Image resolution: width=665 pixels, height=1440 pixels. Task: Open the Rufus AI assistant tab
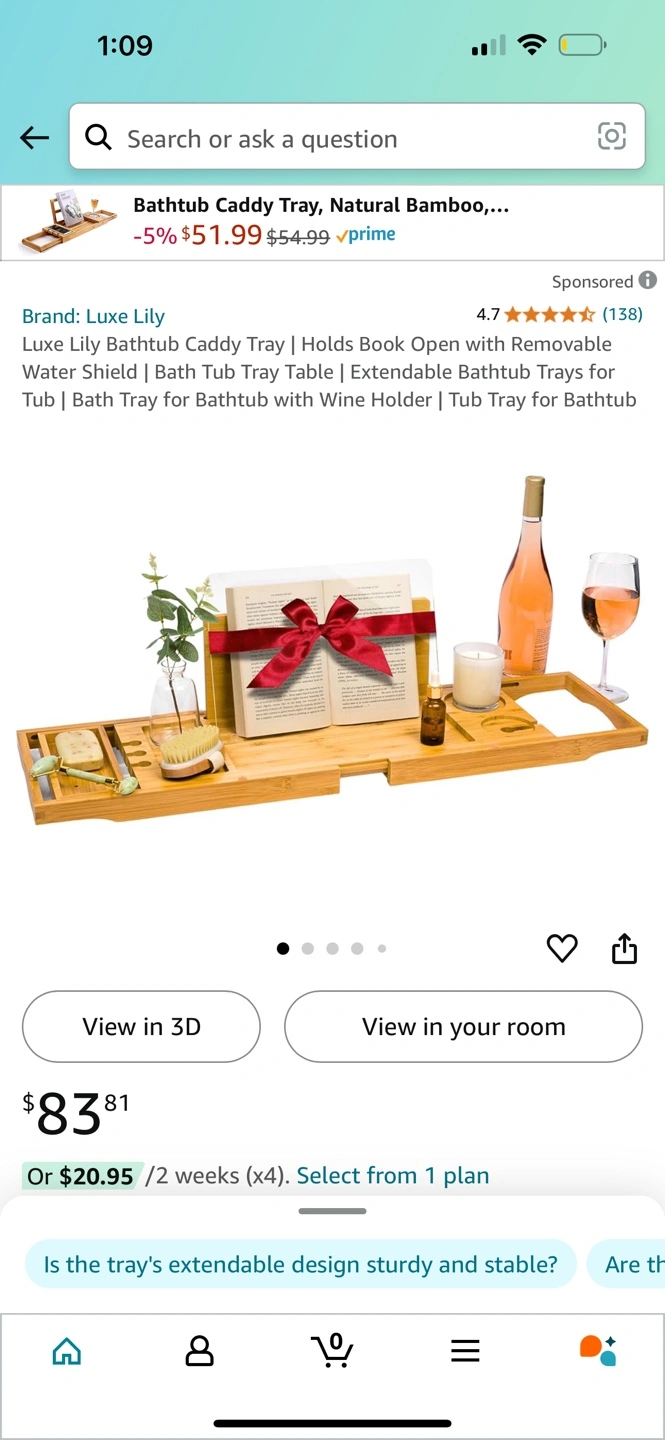coord(598,1350)
